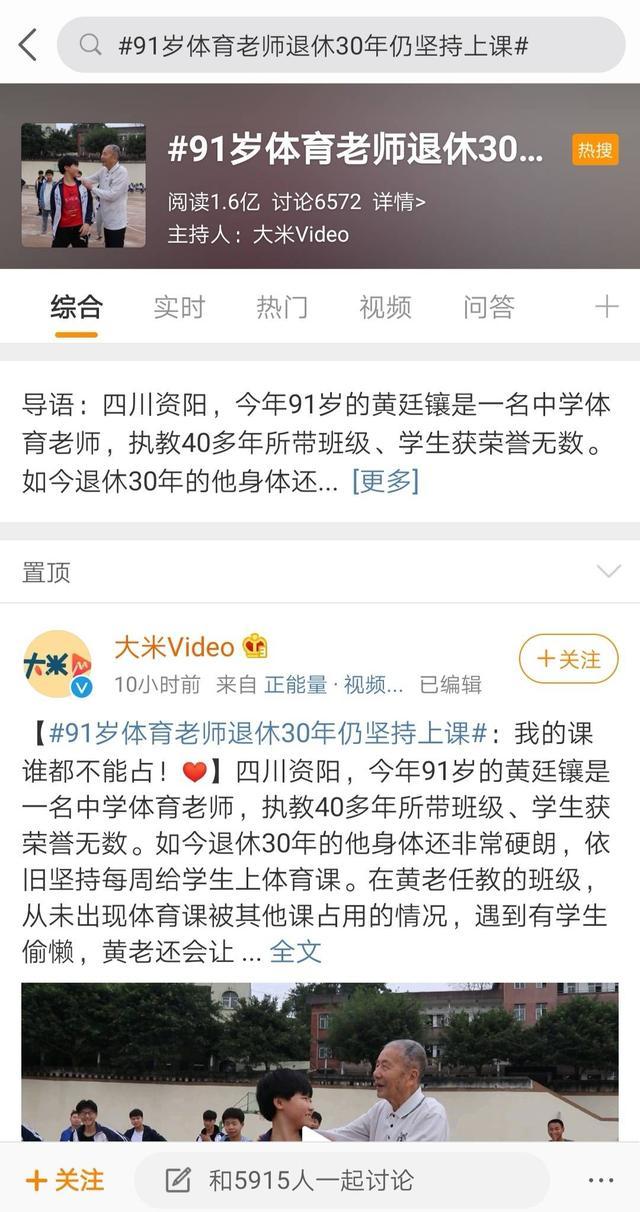
Task: Open host 大米Video from the topic header
Action: [x=300, y=234]
